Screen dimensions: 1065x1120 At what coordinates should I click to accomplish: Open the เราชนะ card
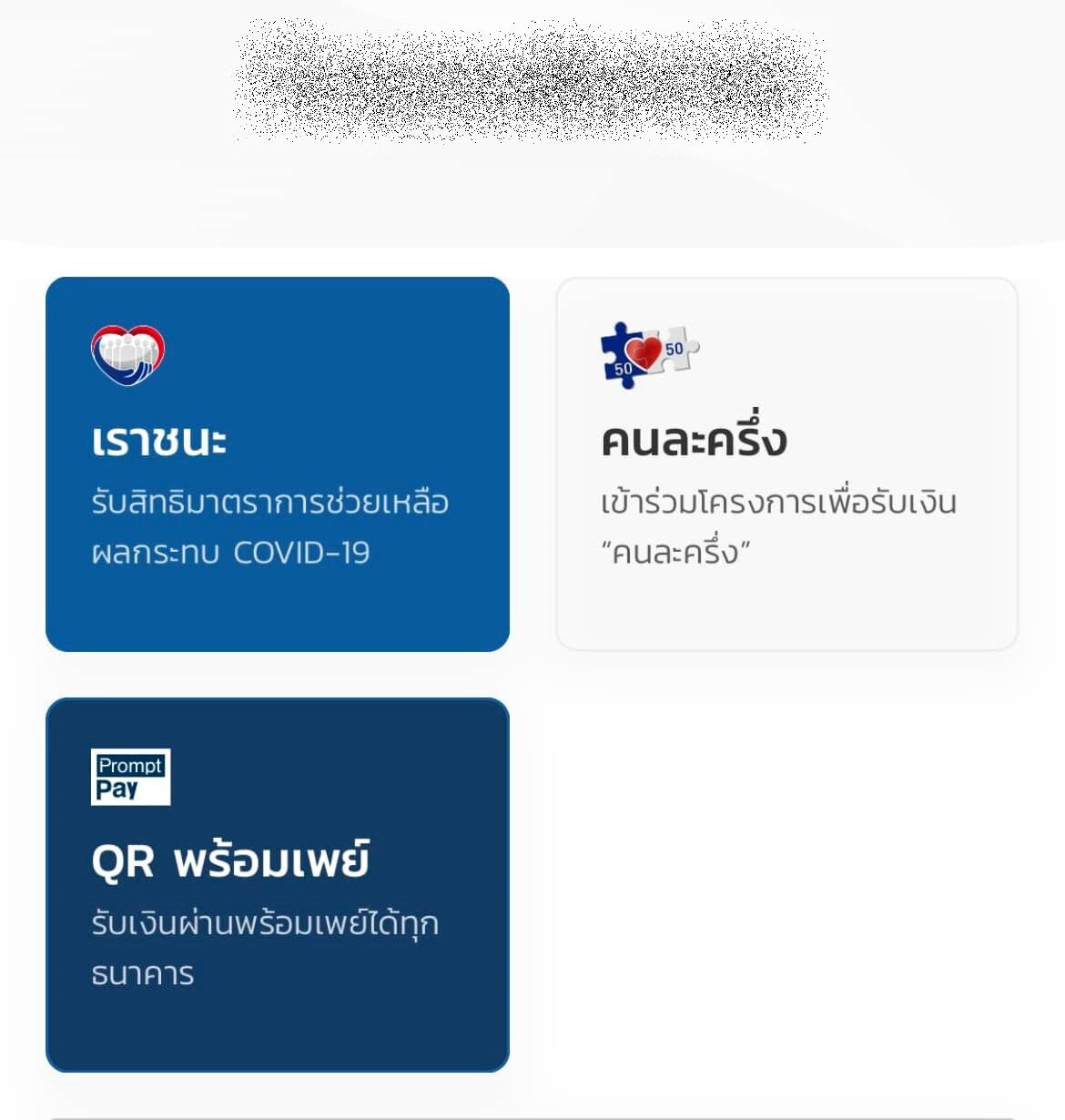pyautogui.click(x=277, y=464)
